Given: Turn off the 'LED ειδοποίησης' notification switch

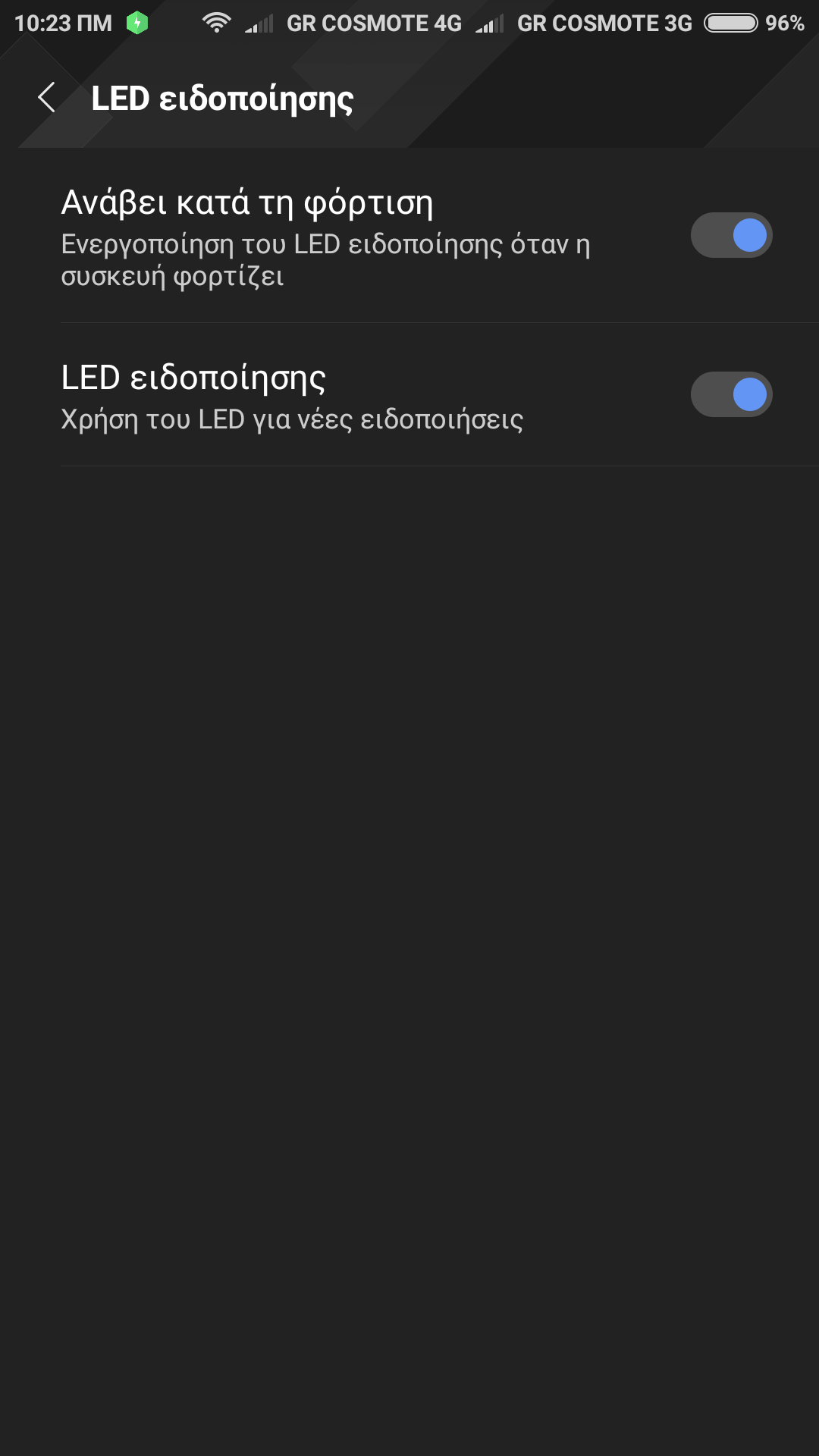Looking at the screenshot, I should [731, 395].
